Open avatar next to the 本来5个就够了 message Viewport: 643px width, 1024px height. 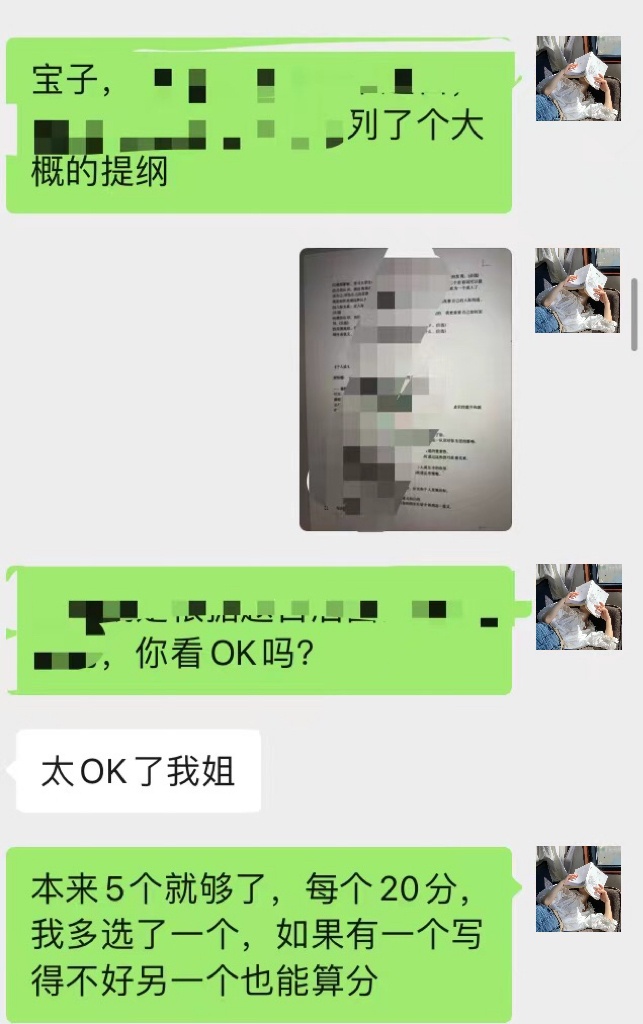[577, 889]
